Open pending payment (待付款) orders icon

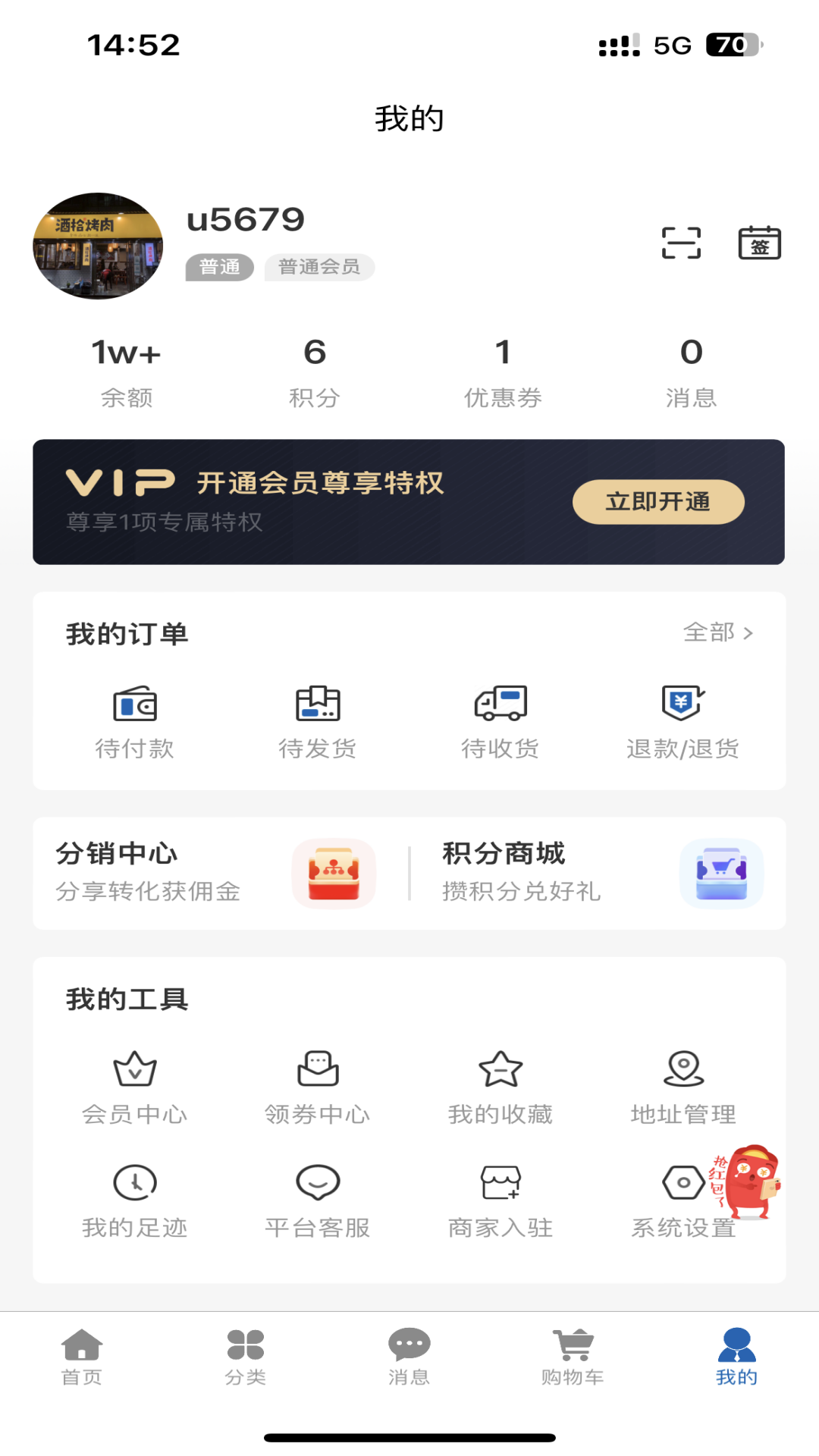tap(134, 705)
